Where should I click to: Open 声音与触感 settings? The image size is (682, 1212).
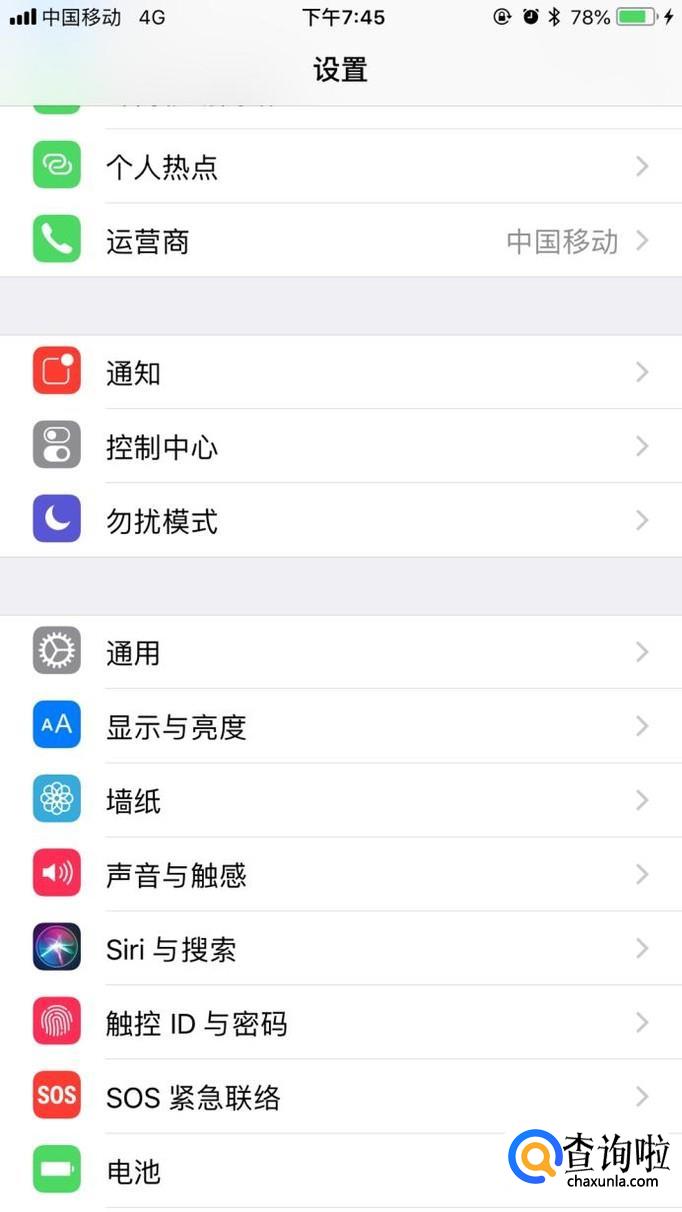340,875
